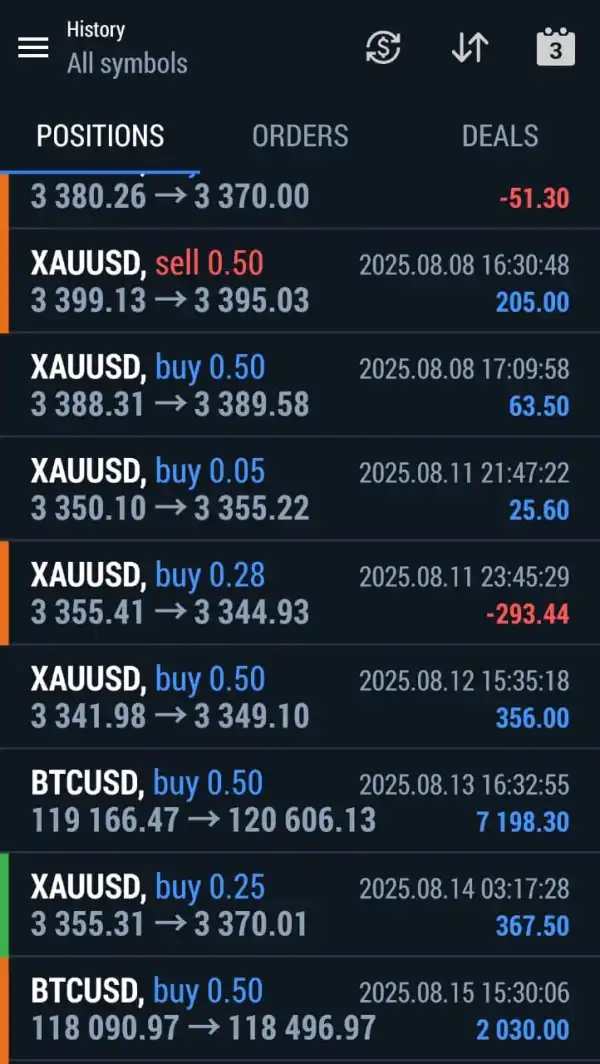Open the calendar date range picker
Viewport: 600px width, 1064px height.
(556, 48)
